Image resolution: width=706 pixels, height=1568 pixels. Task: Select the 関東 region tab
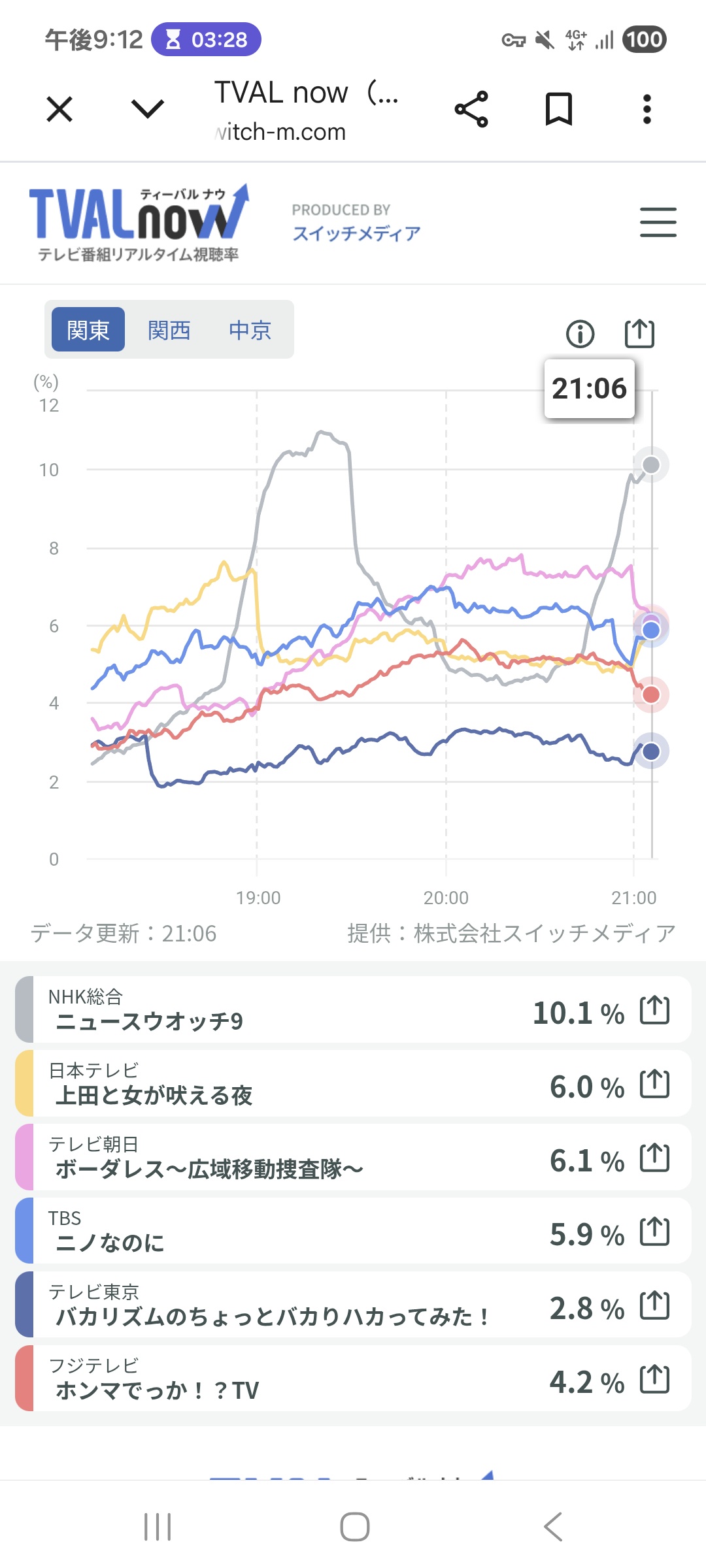click(88, 330)
